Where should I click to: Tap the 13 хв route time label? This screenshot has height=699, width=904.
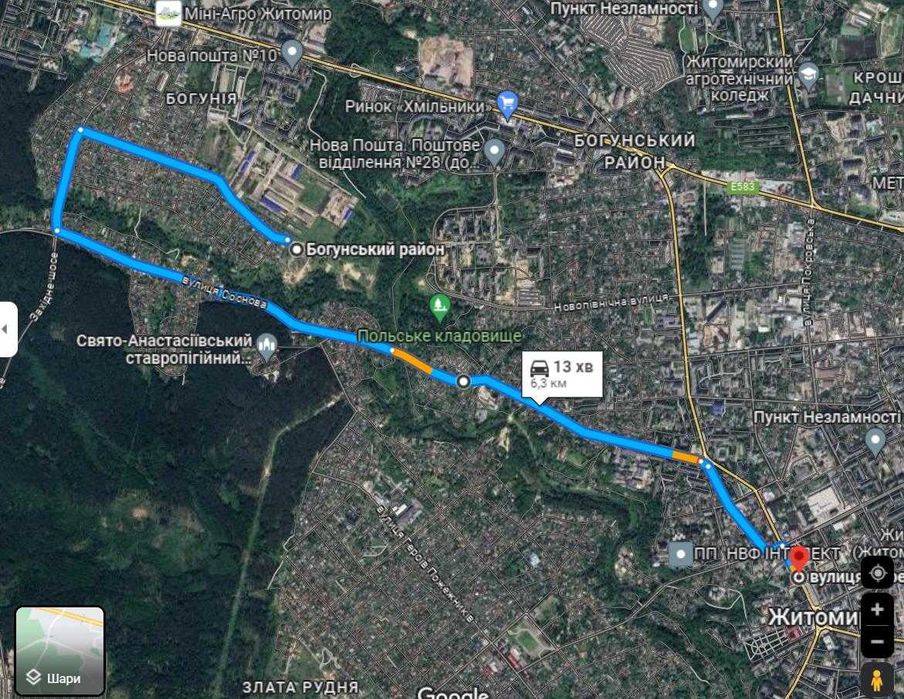pos(561,373)
